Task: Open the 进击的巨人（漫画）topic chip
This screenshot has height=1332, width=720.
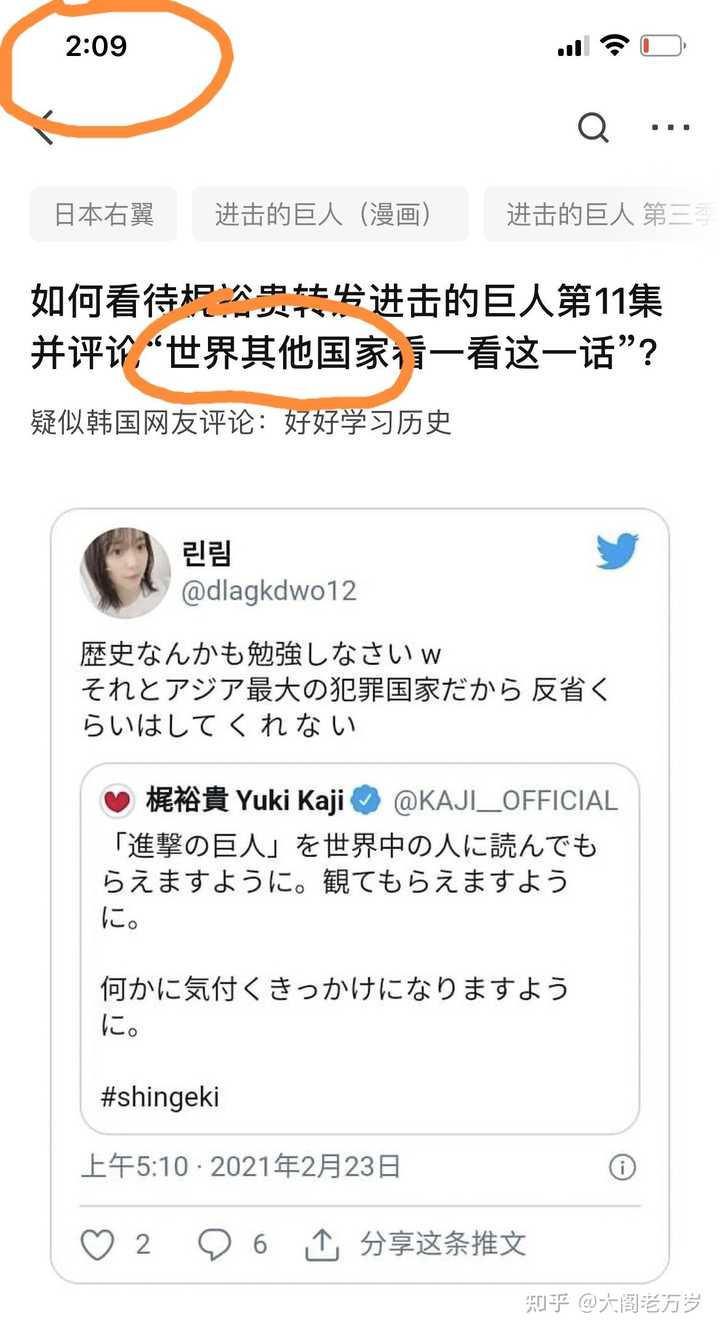Action: click(330, 214)
